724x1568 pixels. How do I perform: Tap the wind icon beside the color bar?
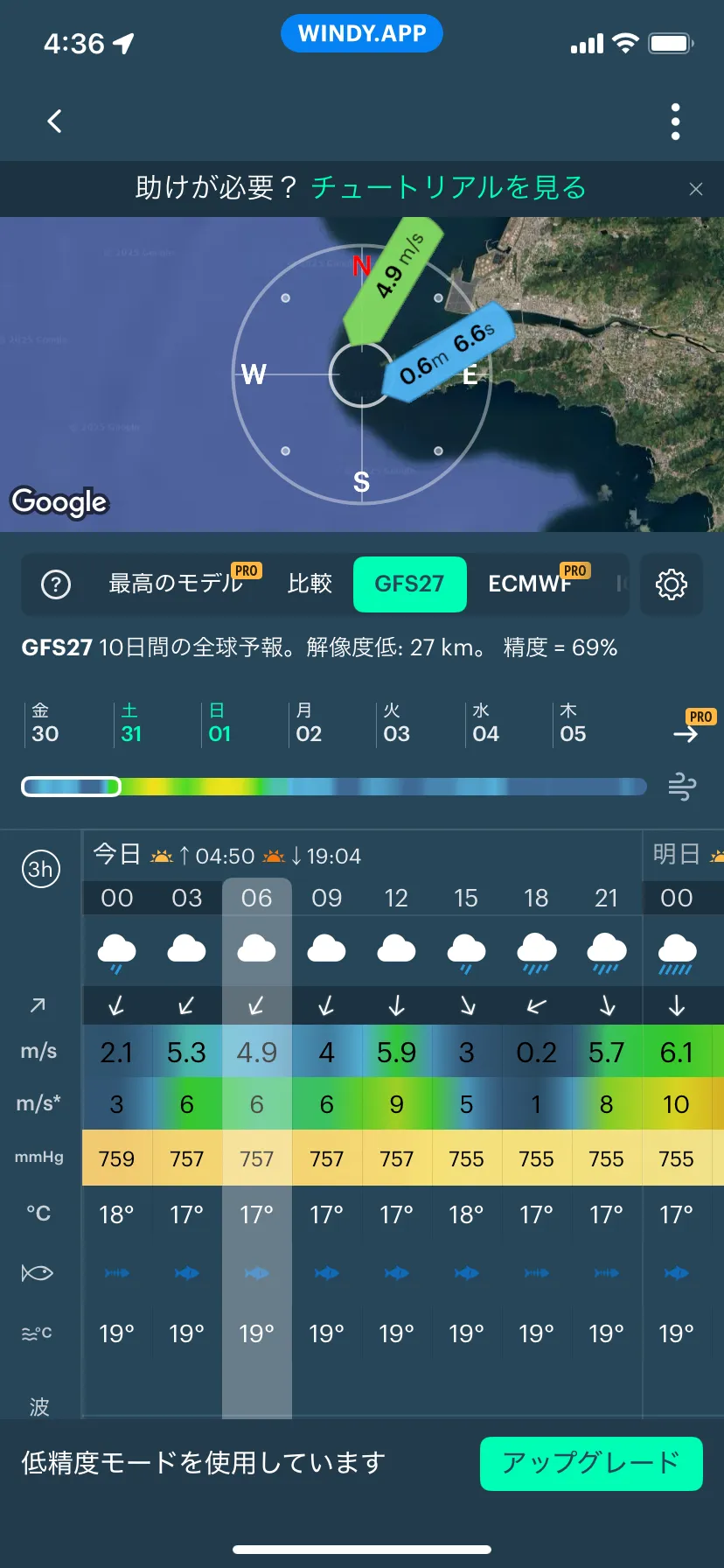coord(682,787)
